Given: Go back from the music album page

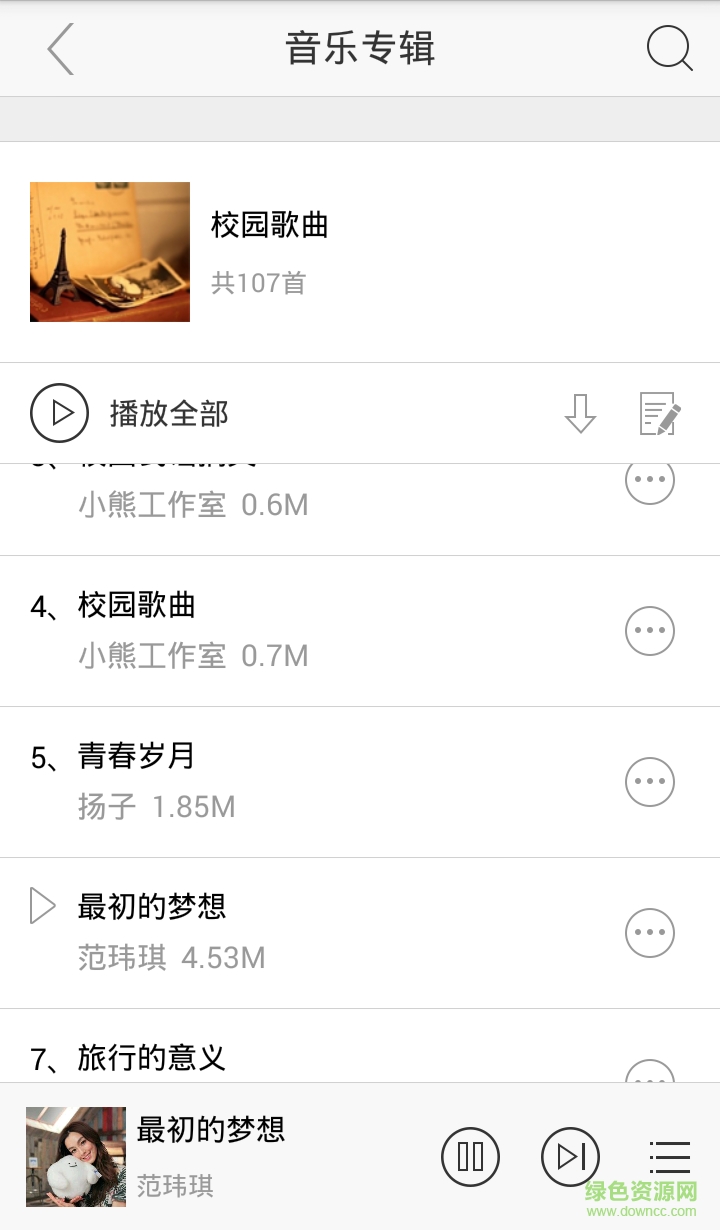Looking at the screenshot, I should pyautogui.click(x=61, y=49).
